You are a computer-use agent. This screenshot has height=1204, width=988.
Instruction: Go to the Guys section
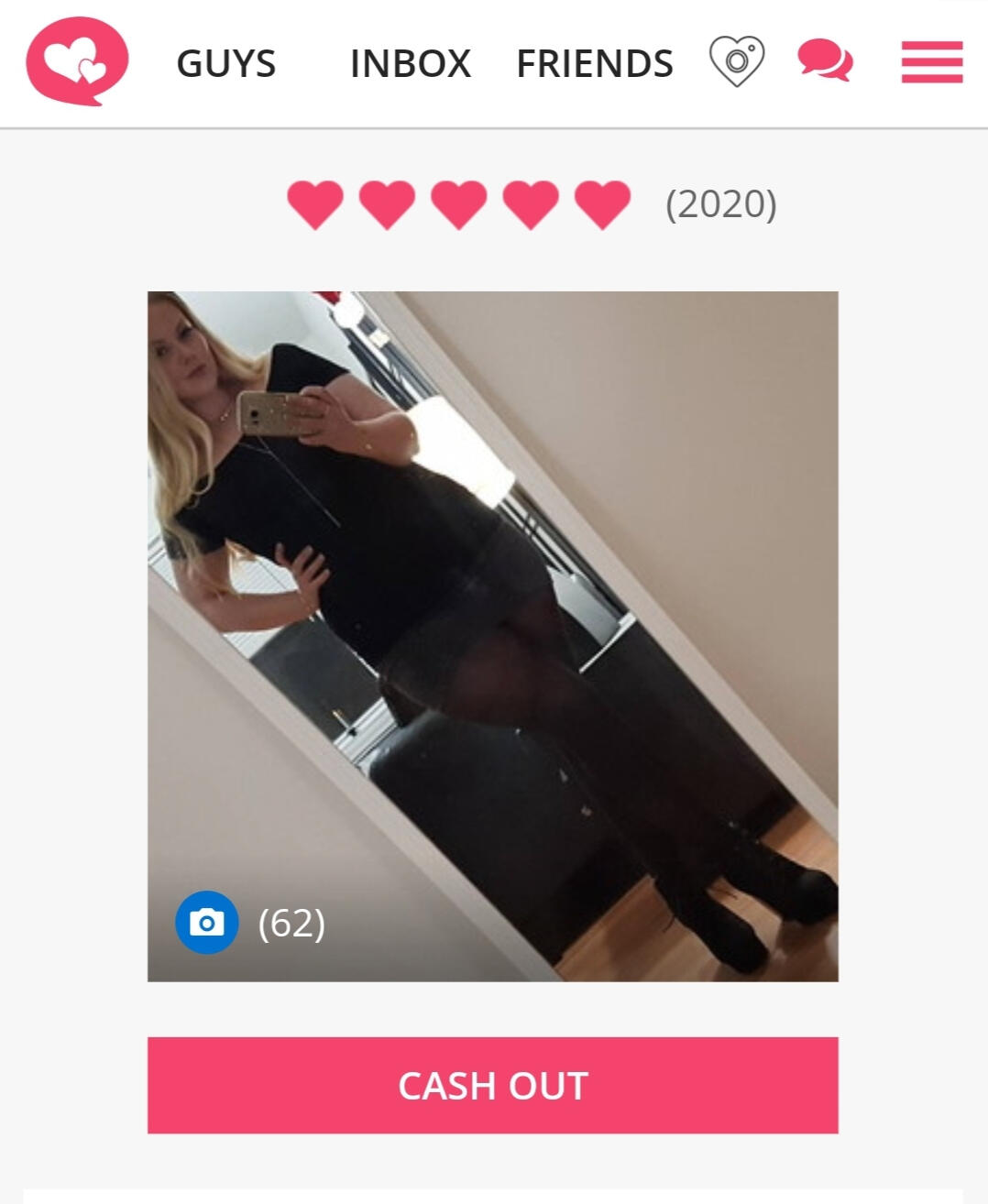[225, 63]
